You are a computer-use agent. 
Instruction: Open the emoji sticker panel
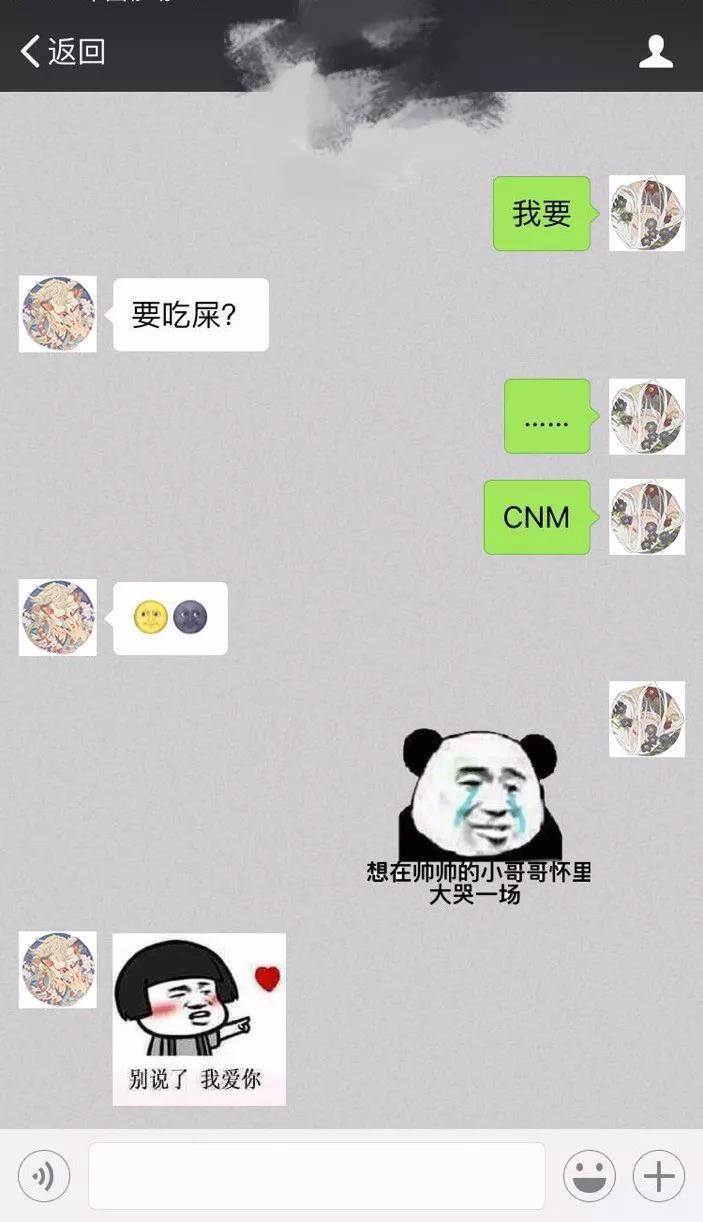pyautogui.click(x=589, y=1176)
